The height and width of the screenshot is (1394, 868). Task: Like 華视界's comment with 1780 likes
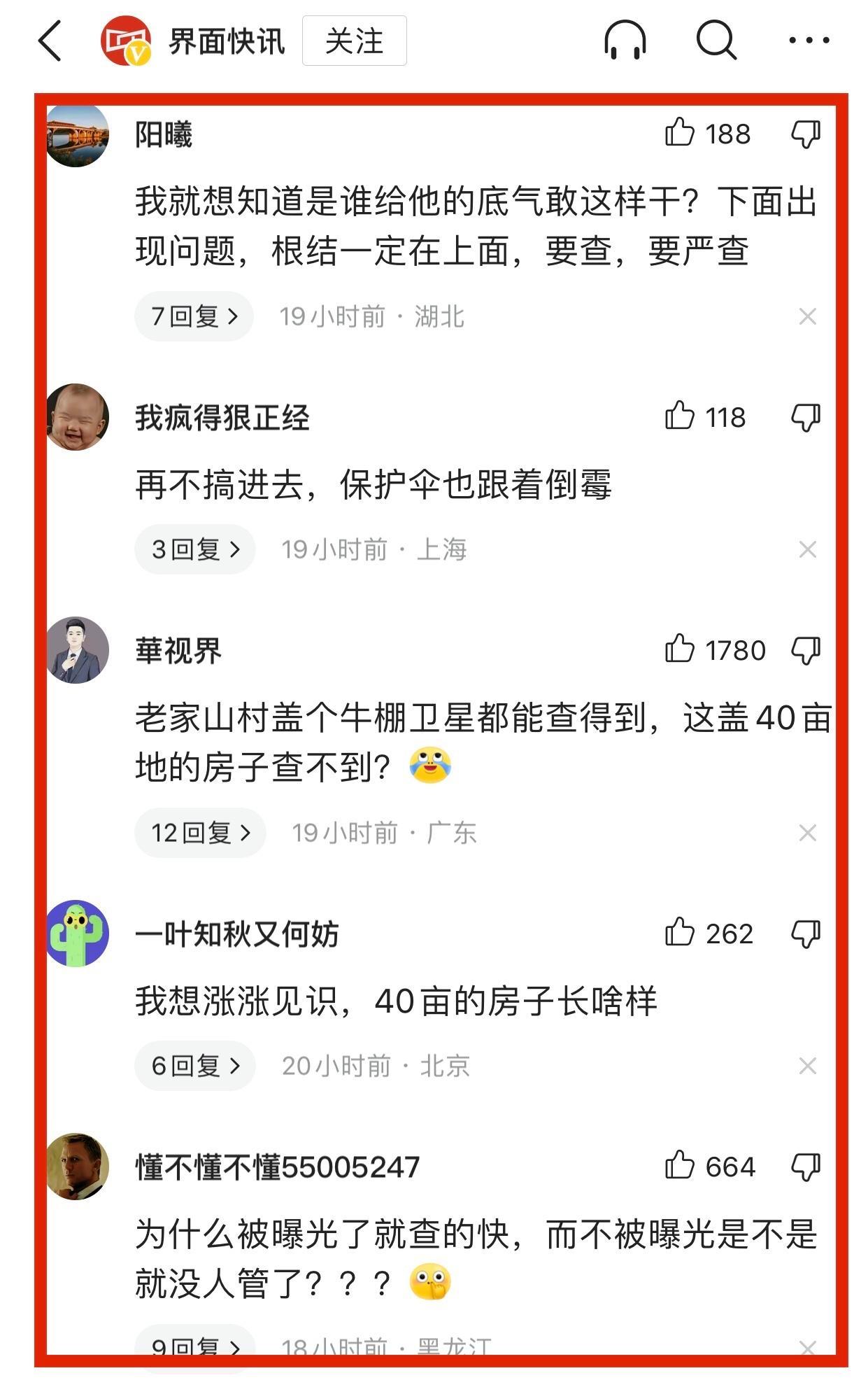pyautogui.click(x=679, y=649)
